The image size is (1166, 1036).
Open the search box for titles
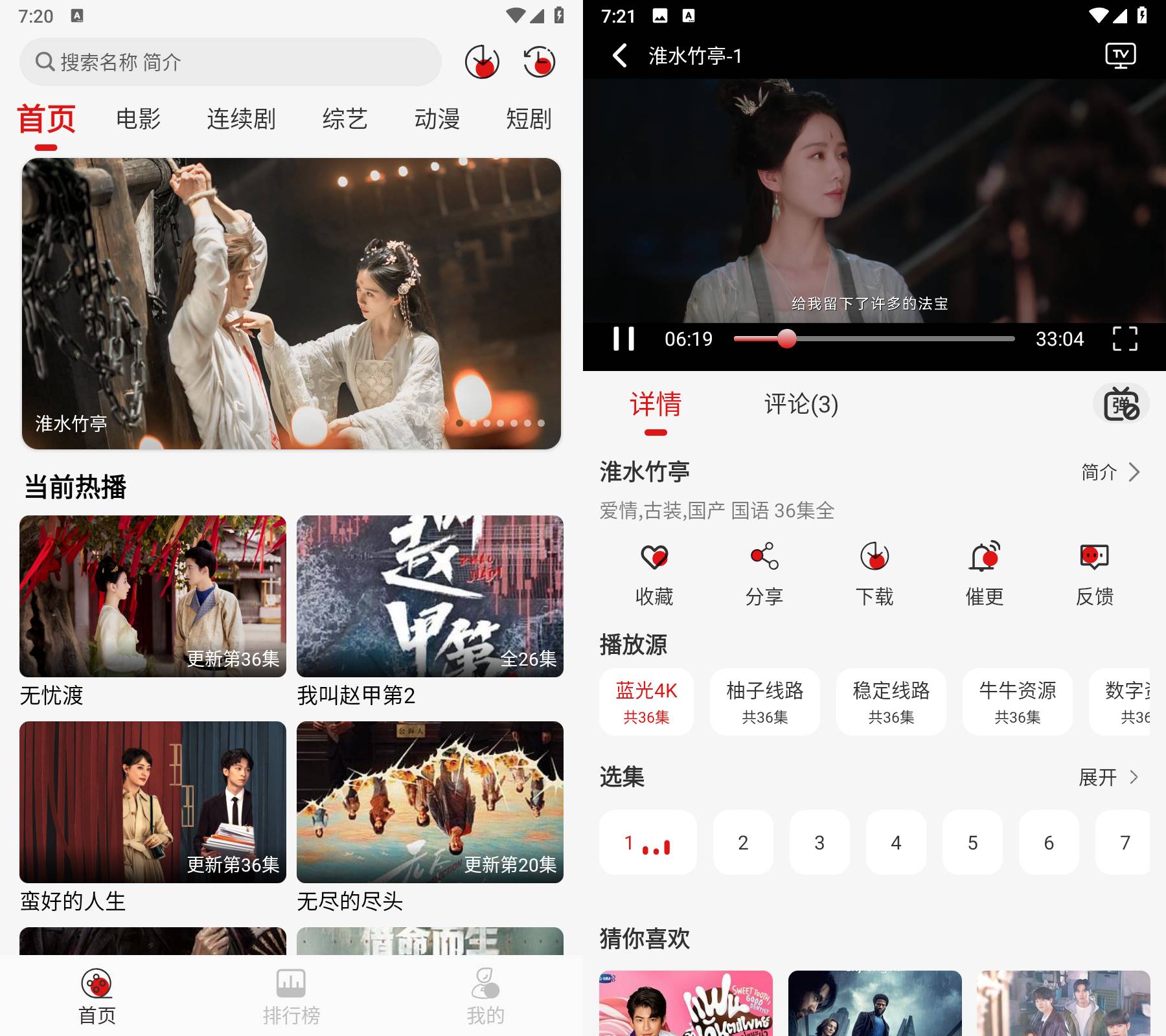230,62
